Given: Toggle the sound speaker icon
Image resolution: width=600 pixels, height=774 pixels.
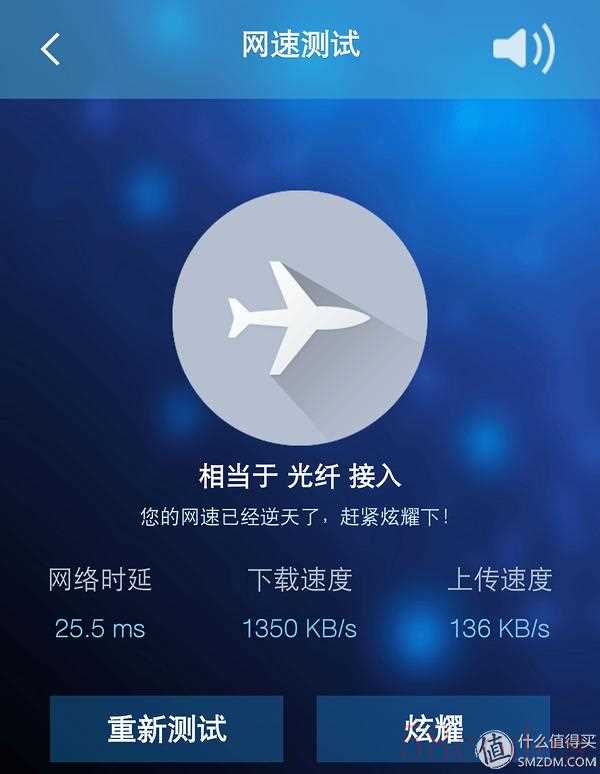Looking at the screenshot, I should (x=523, y=47).
